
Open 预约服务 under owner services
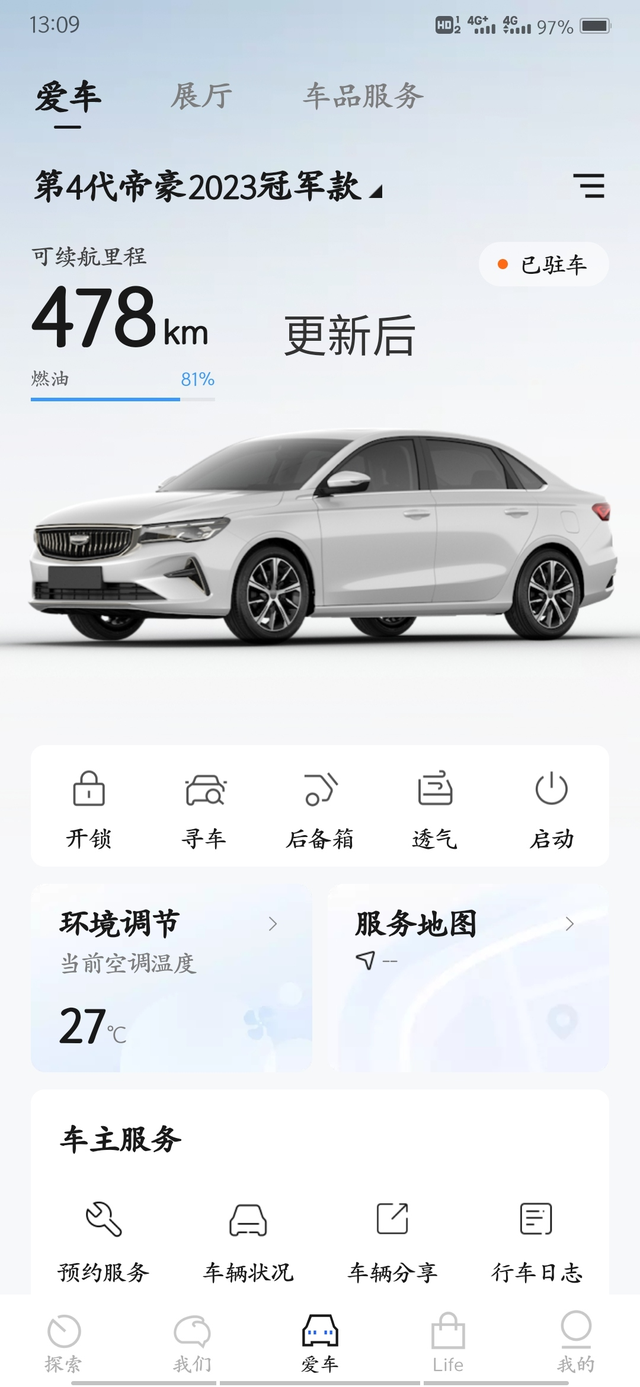tap(103, 1241)
